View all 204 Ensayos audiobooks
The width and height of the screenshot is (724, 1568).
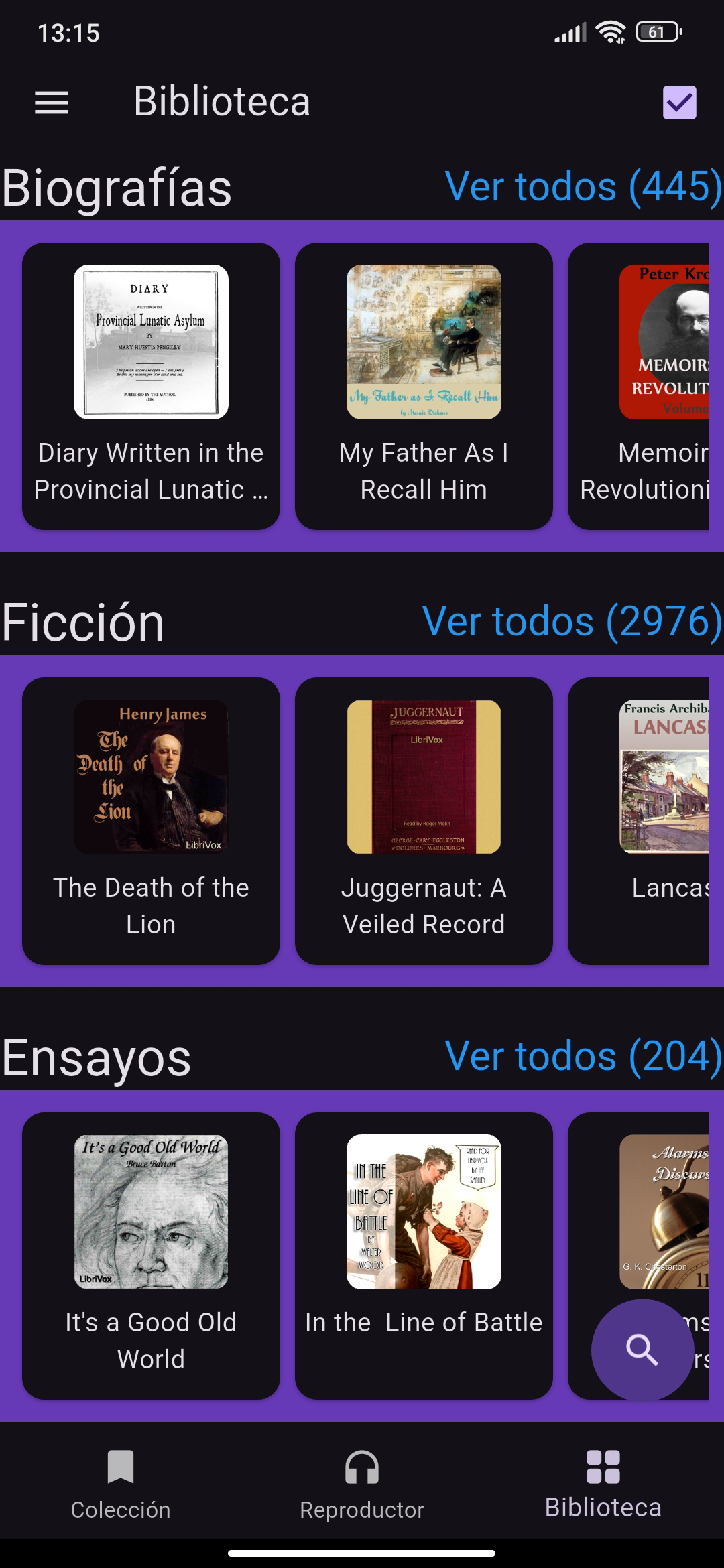tap(583, 1056)
